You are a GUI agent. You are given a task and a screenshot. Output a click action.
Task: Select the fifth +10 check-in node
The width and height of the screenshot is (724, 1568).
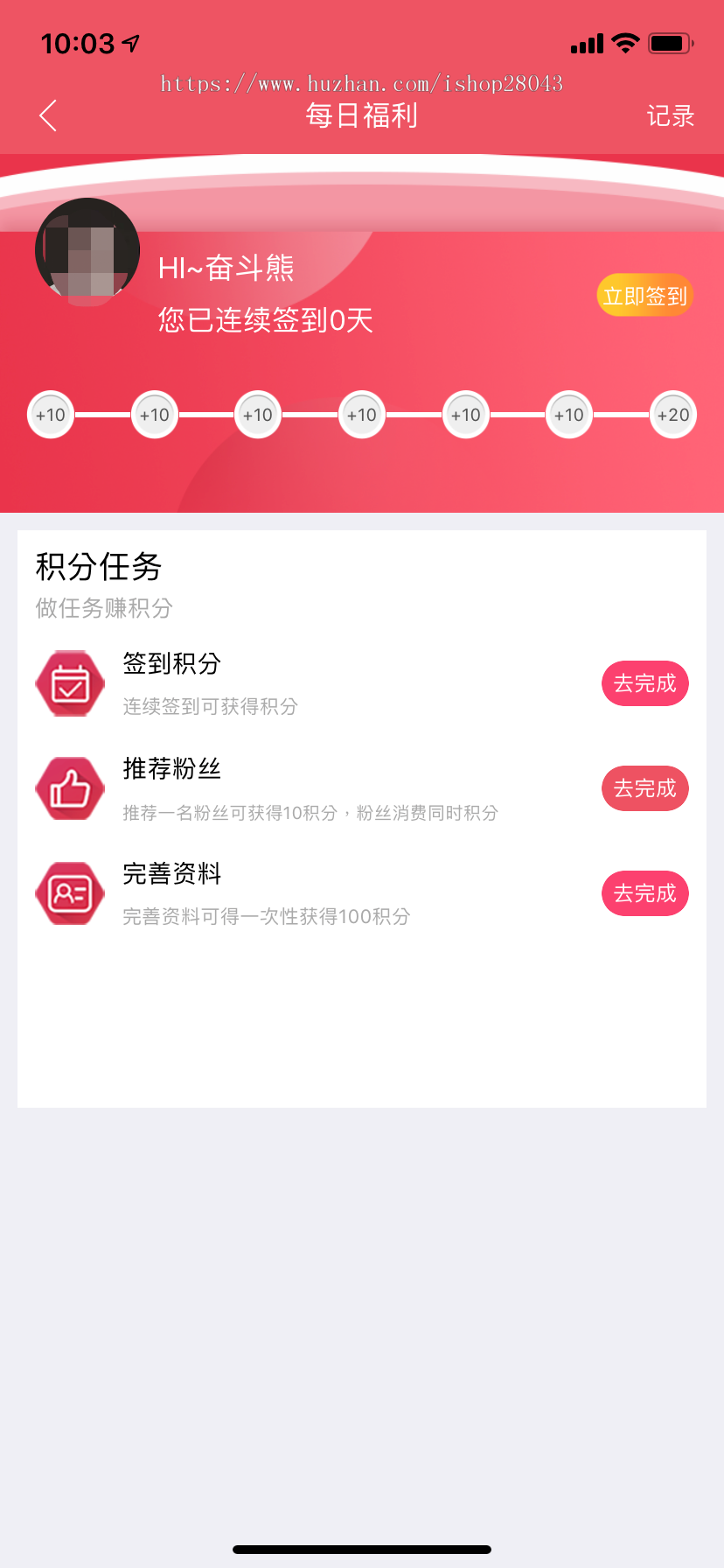465,414
